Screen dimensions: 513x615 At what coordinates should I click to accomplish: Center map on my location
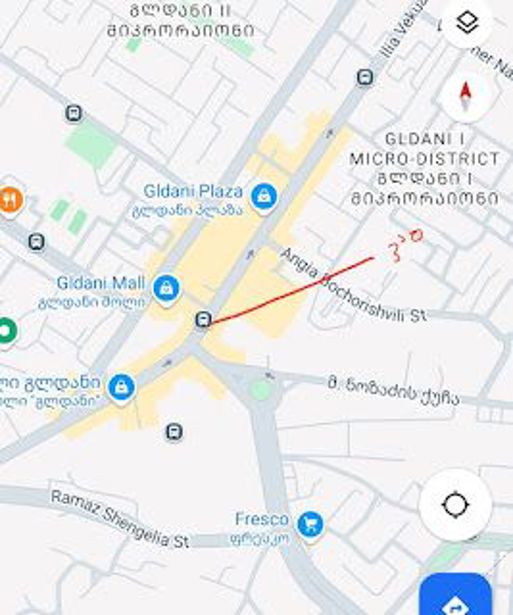click(455, 504)
